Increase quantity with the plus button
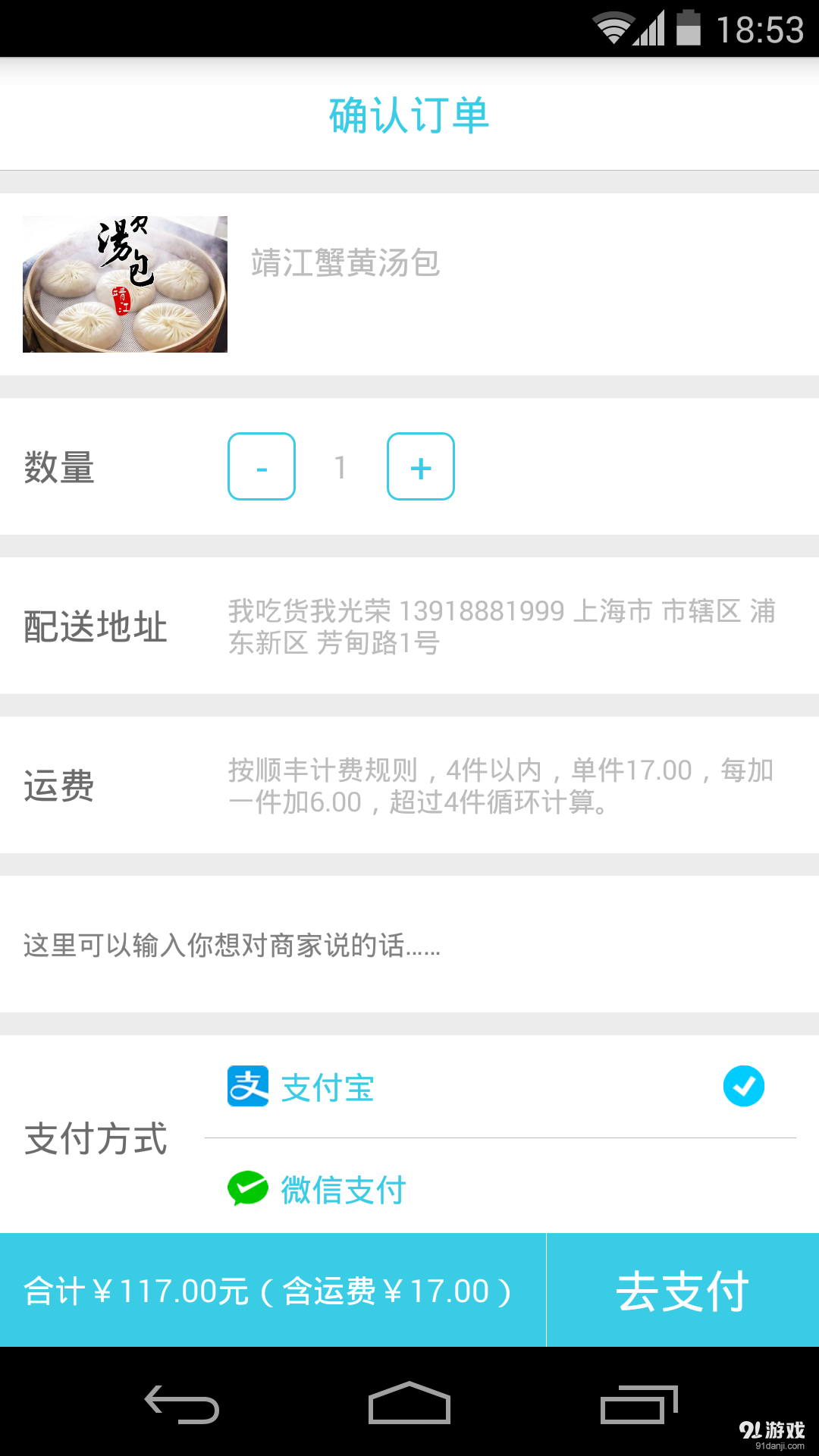Screen dimensions: 819x1456 pyautogui.click(x=421, y=468)
